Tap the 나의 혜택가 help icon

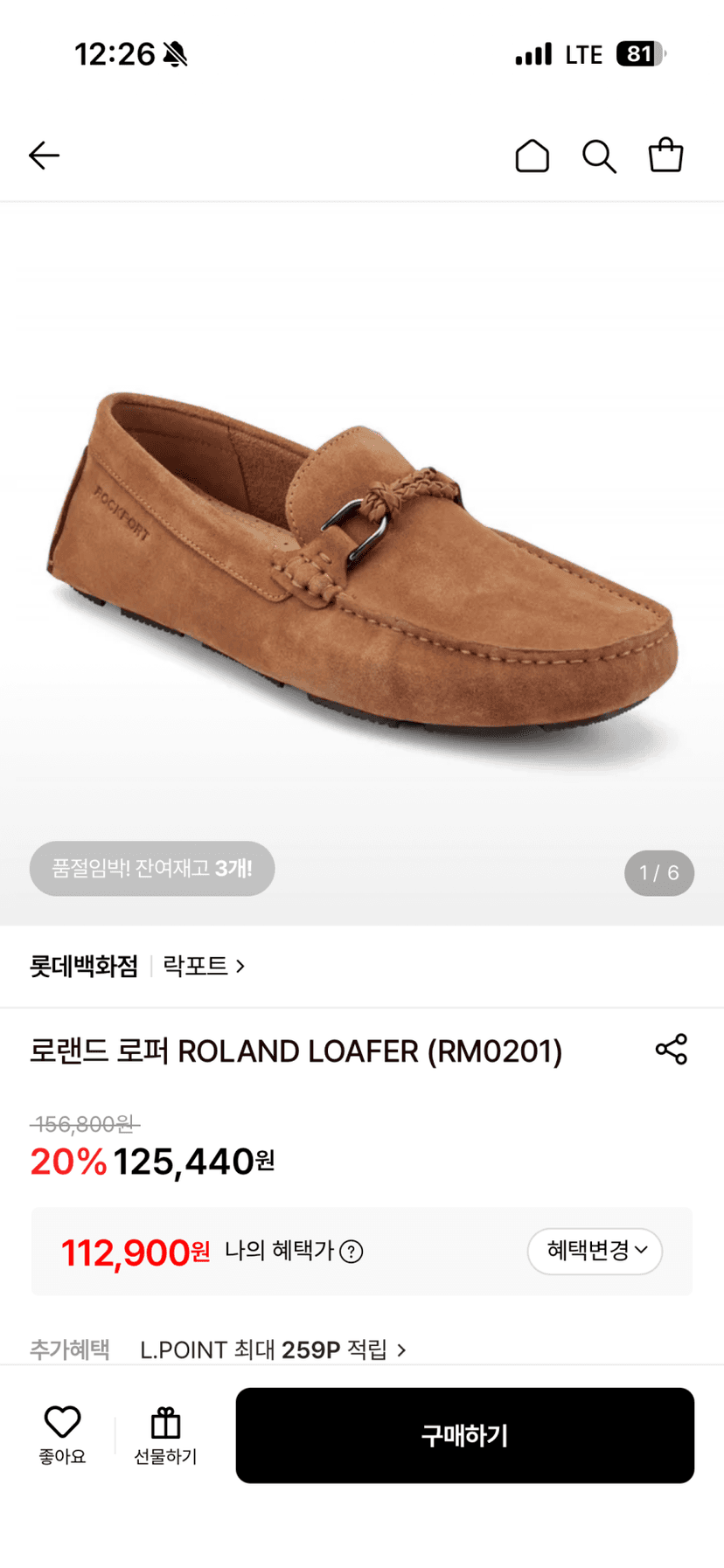(x=352, y=1252)
